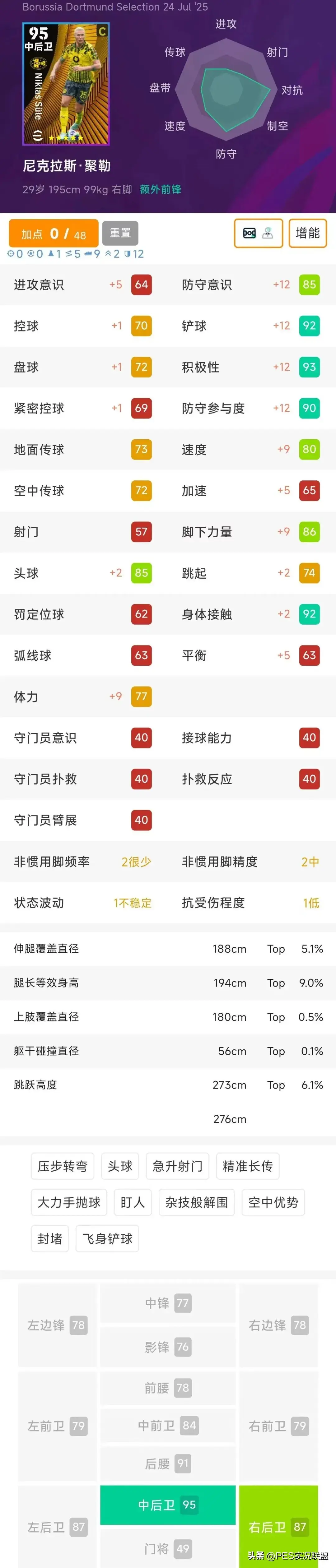Select the 中后卫 95 position tile
Viewport: 336px width, 1568px height.
tap(167, 1505)
